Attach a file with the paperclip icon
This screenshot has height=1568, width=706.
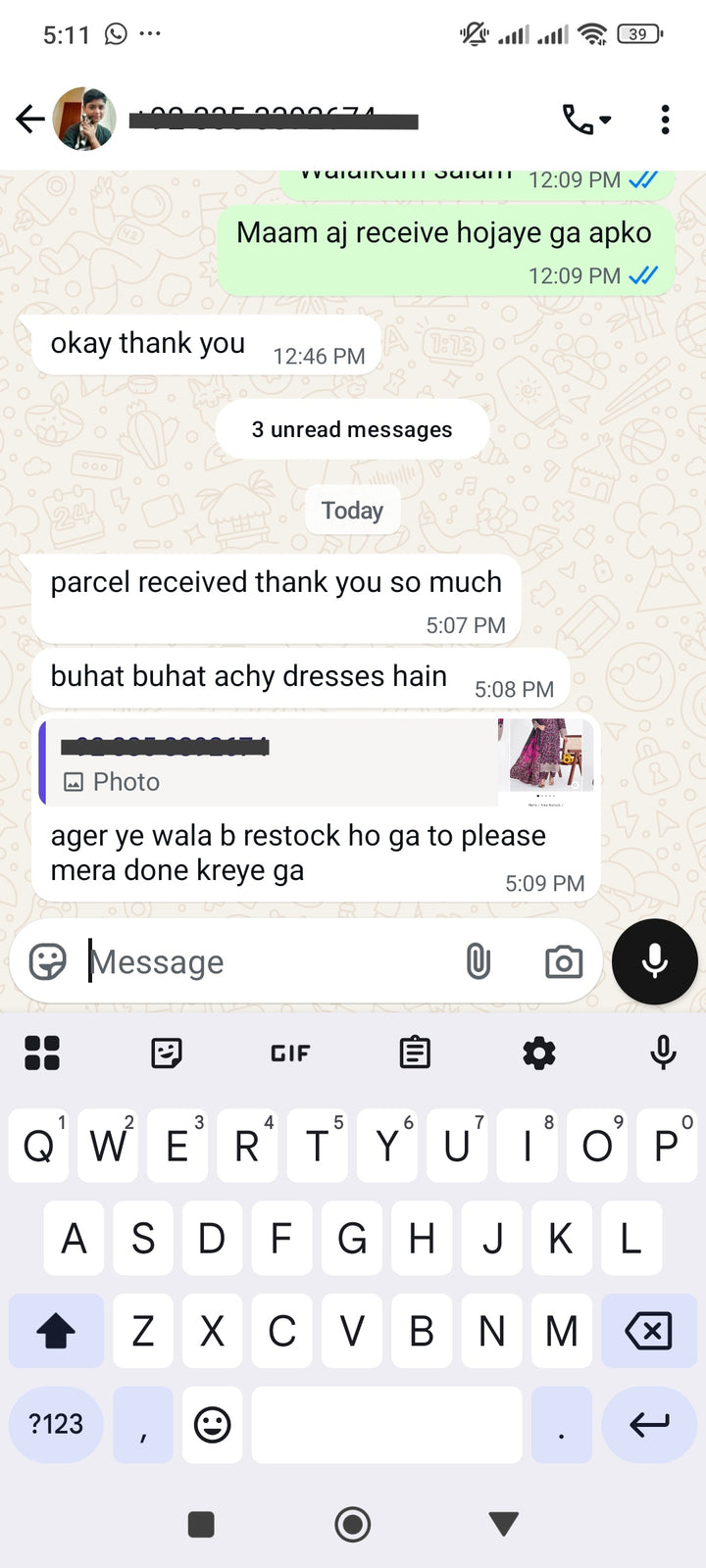tap(478, 961)
